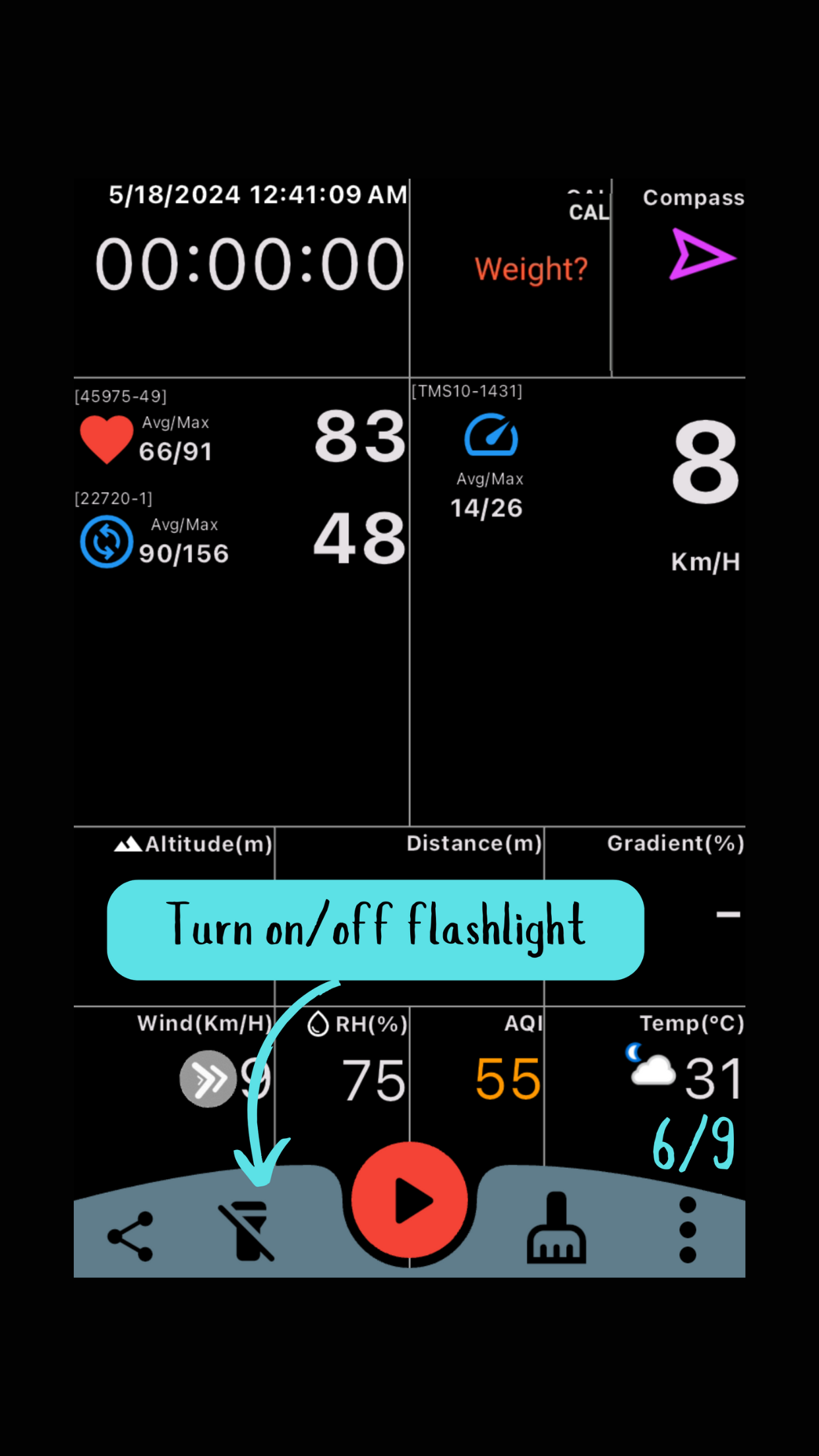
Task: Tap the red heart rate icon
Action: coord(106,440)
